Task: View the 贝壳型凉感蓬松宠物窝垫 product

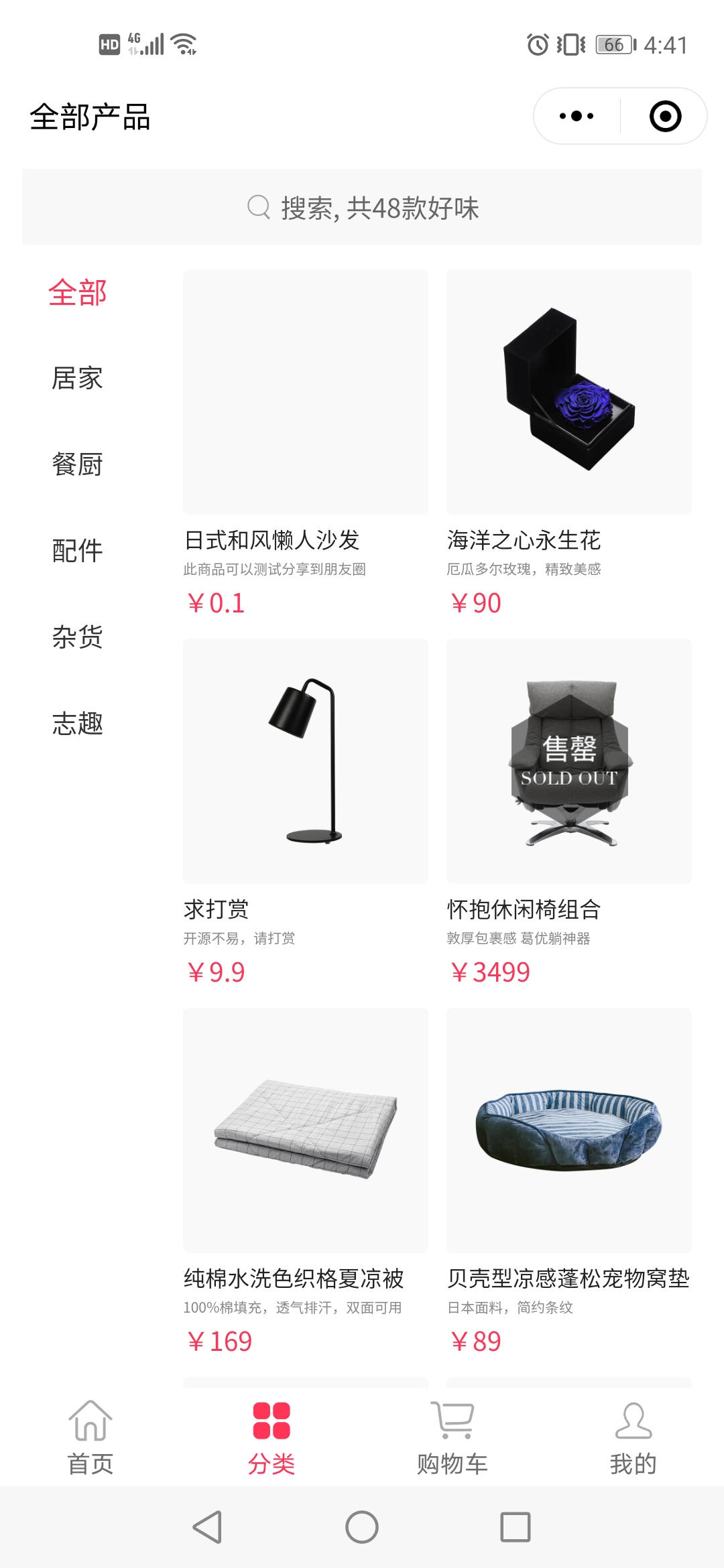Action: [x=569, y=1130]
